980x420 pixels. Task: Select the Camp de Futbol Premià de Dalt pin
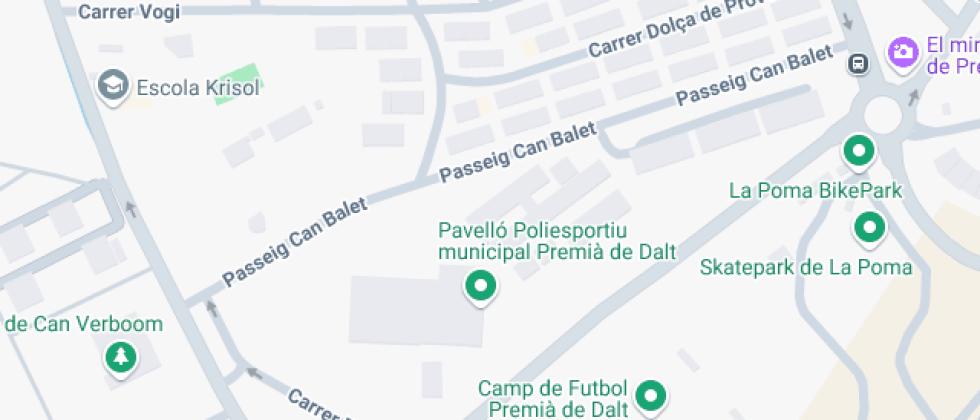click(652, 396)
